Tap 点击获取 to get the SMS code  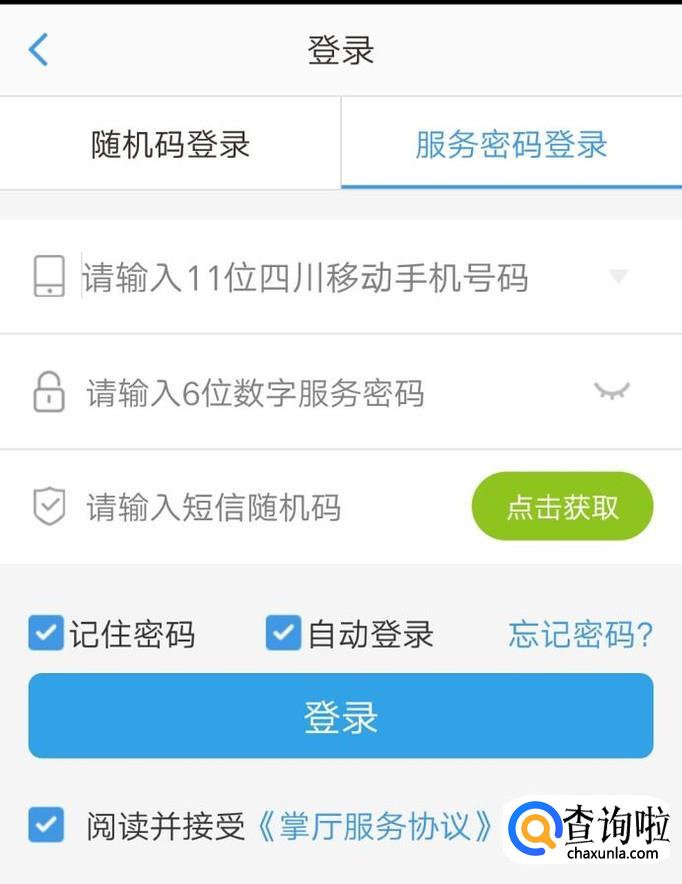point(563,506)
